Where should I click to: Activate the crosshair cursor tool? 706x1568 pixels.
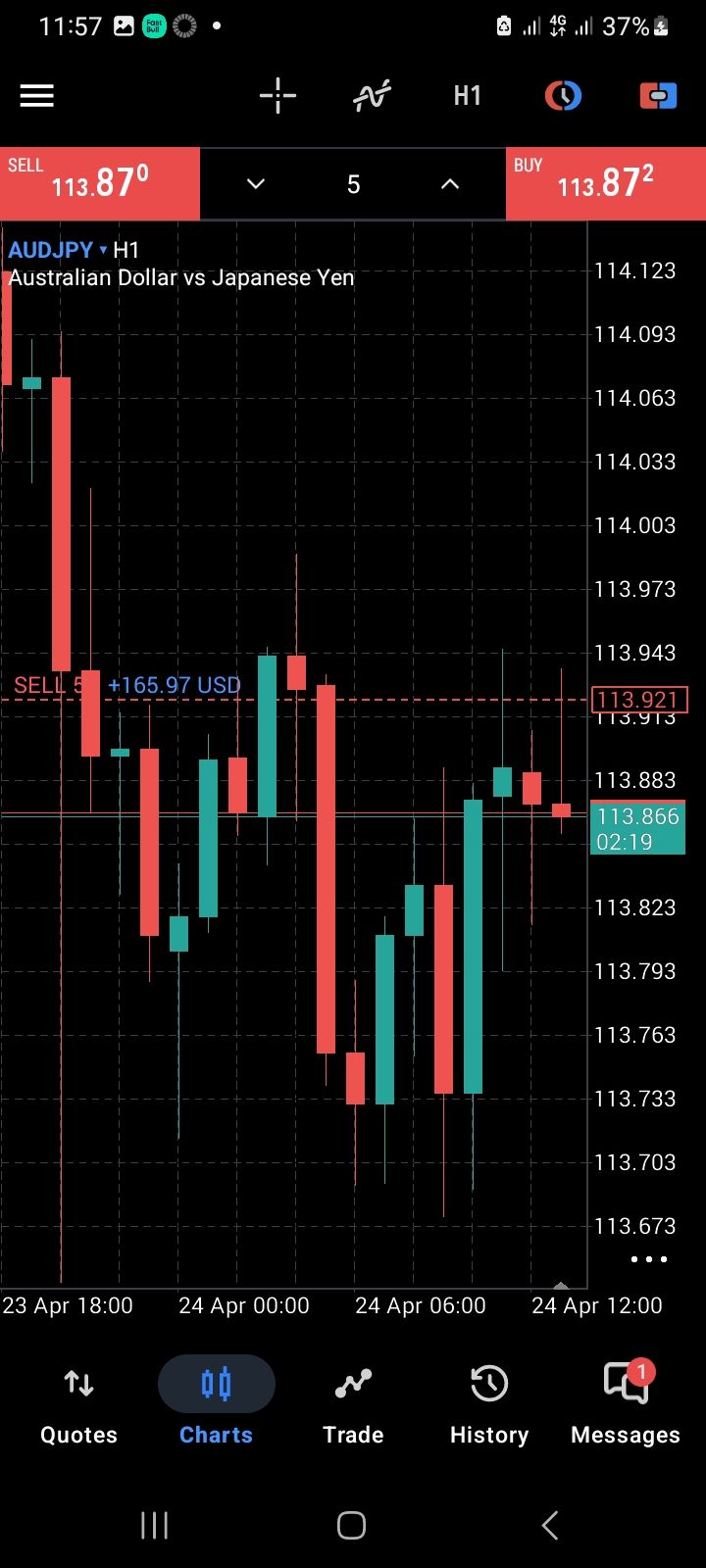click(277, 96)
